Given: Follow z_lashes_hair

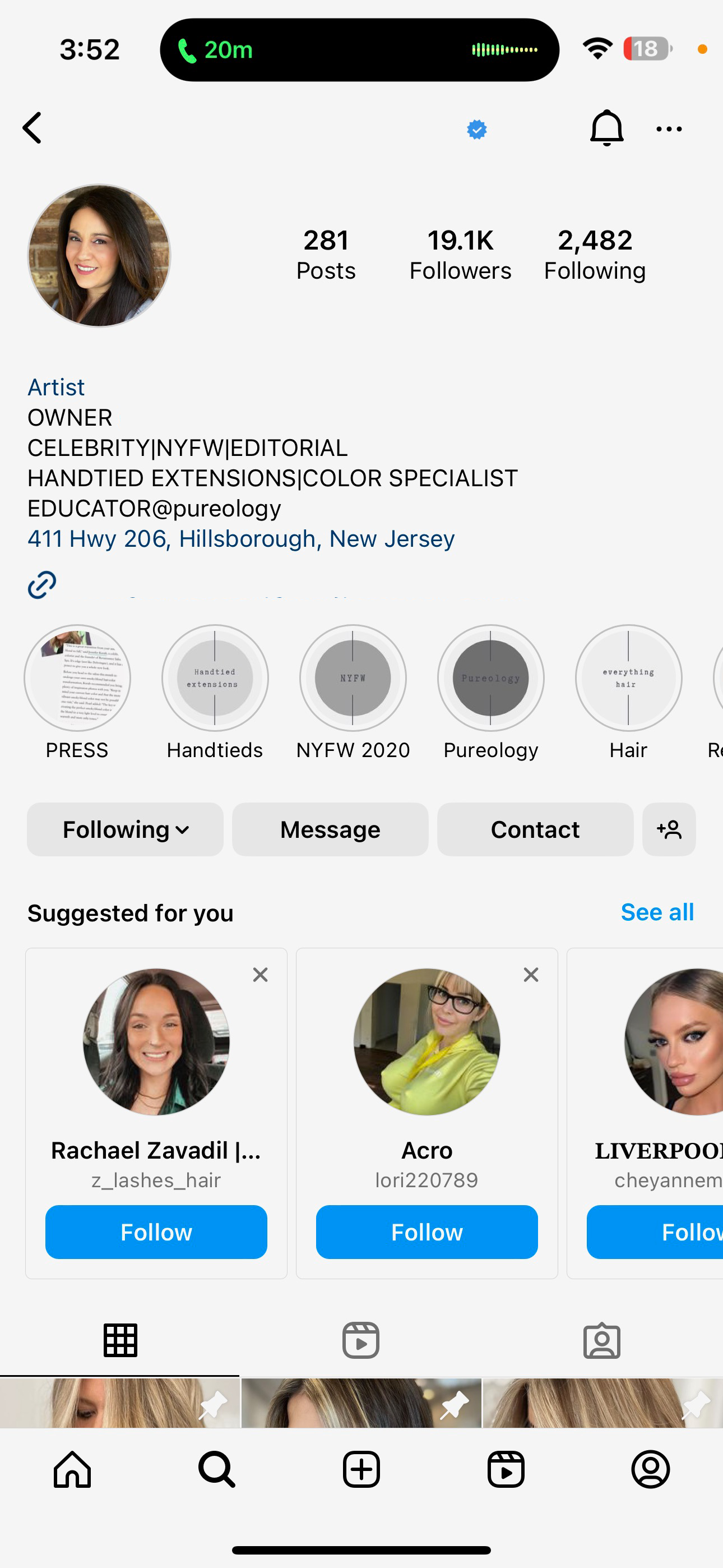Looking at the screenshot, I should pyautogui.click(x=156, y=1232).
